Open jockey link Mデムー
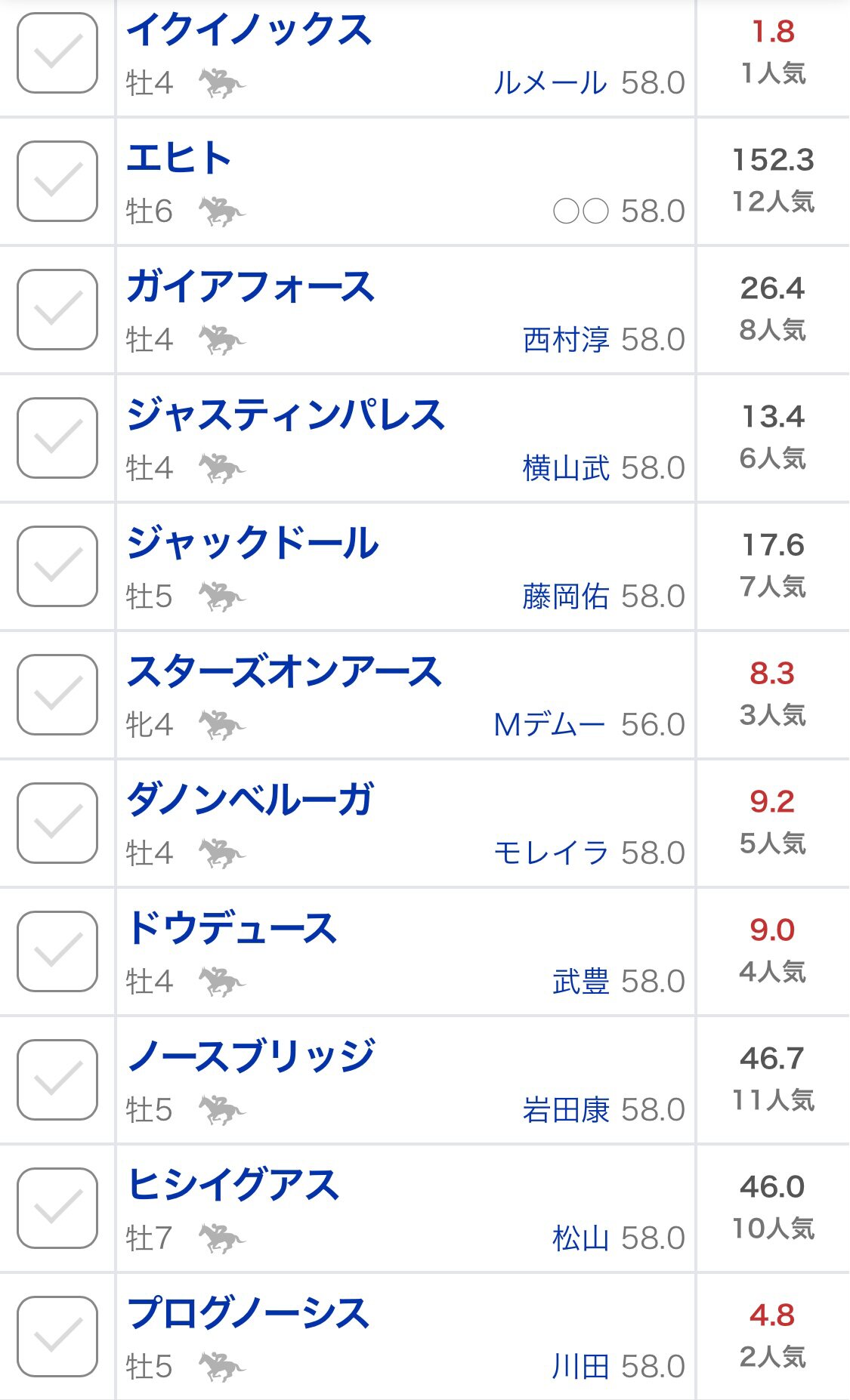 pos(549,725)
